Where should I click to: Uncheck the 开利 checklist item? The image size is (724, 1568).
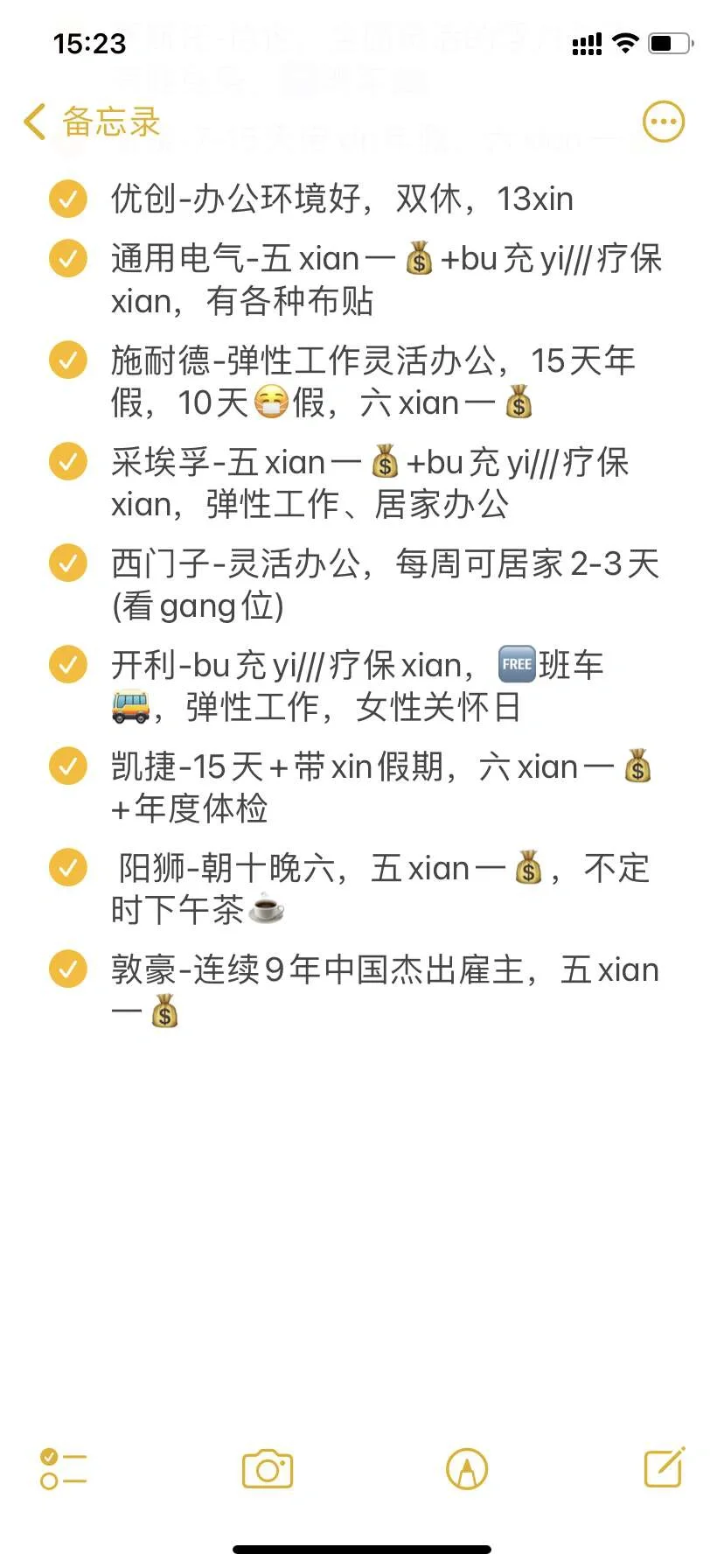click(x=68, y=664)
